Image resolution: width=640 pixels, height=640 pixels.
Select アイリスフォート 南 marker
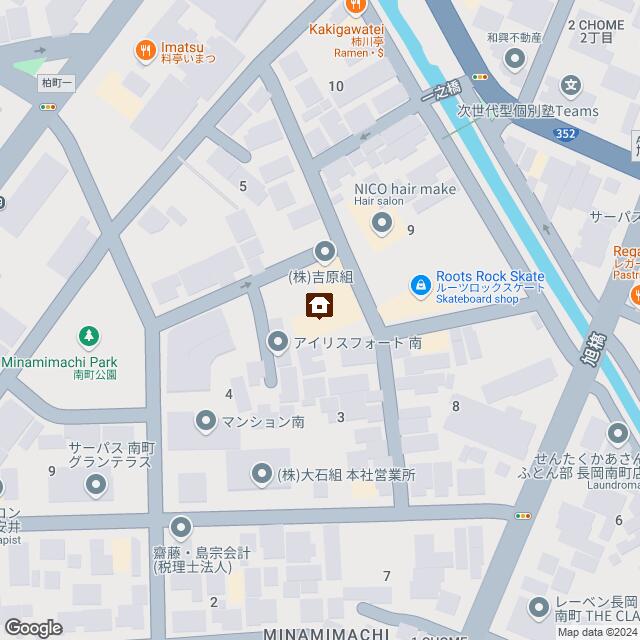278,343
